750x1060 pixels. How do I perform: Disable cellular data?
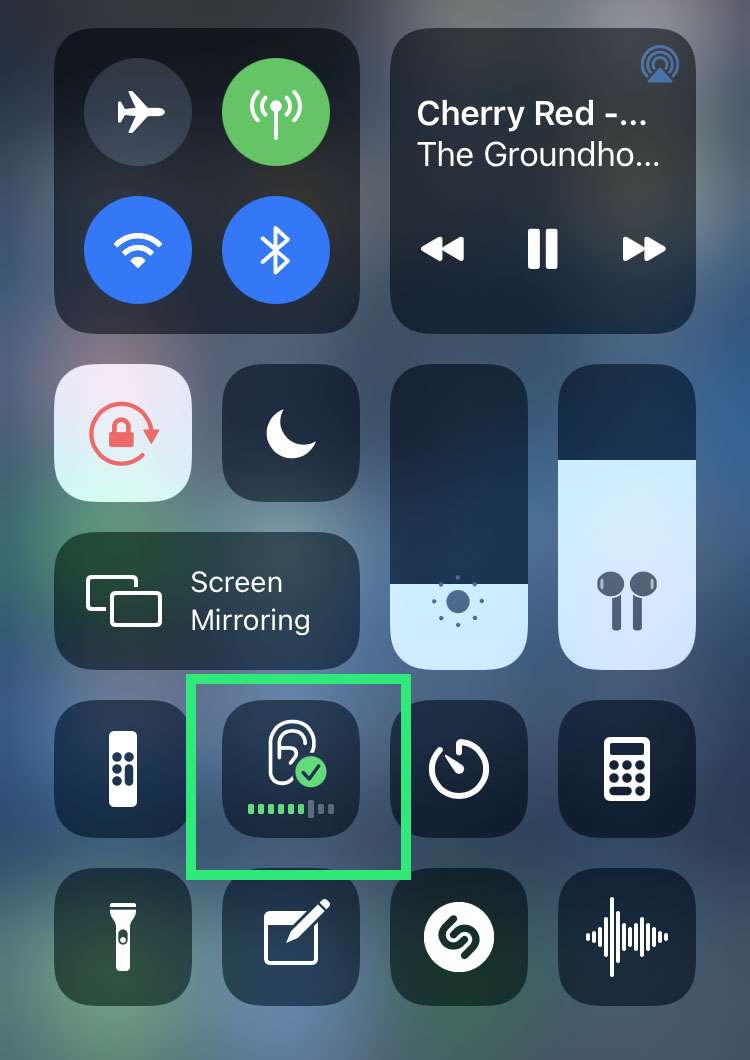click(275, 113)
